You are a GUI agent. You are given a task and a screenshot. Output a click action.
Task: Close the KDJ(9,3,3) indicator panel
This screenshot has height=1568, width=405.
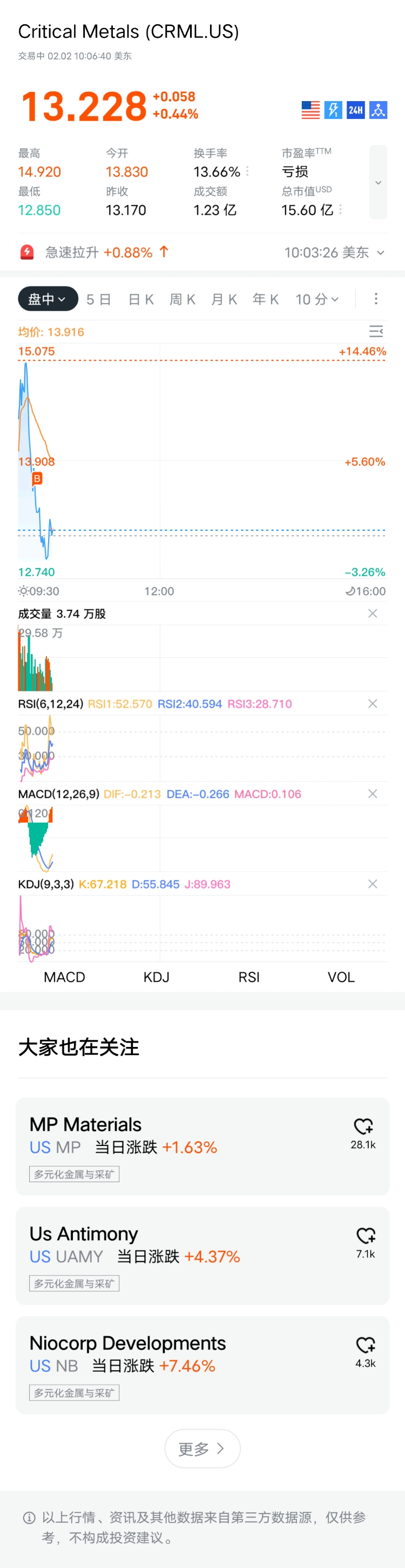[373, 884]
